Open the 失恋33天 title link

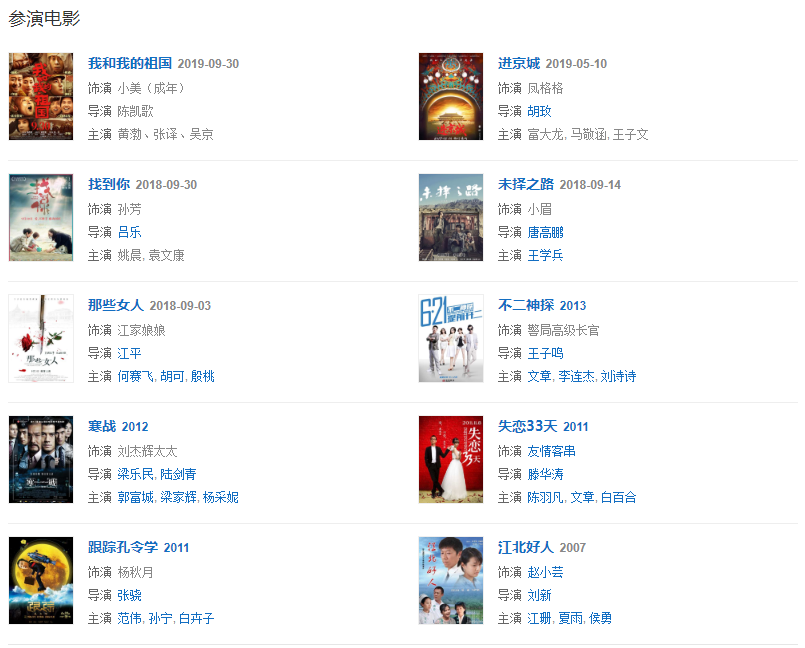527,426
